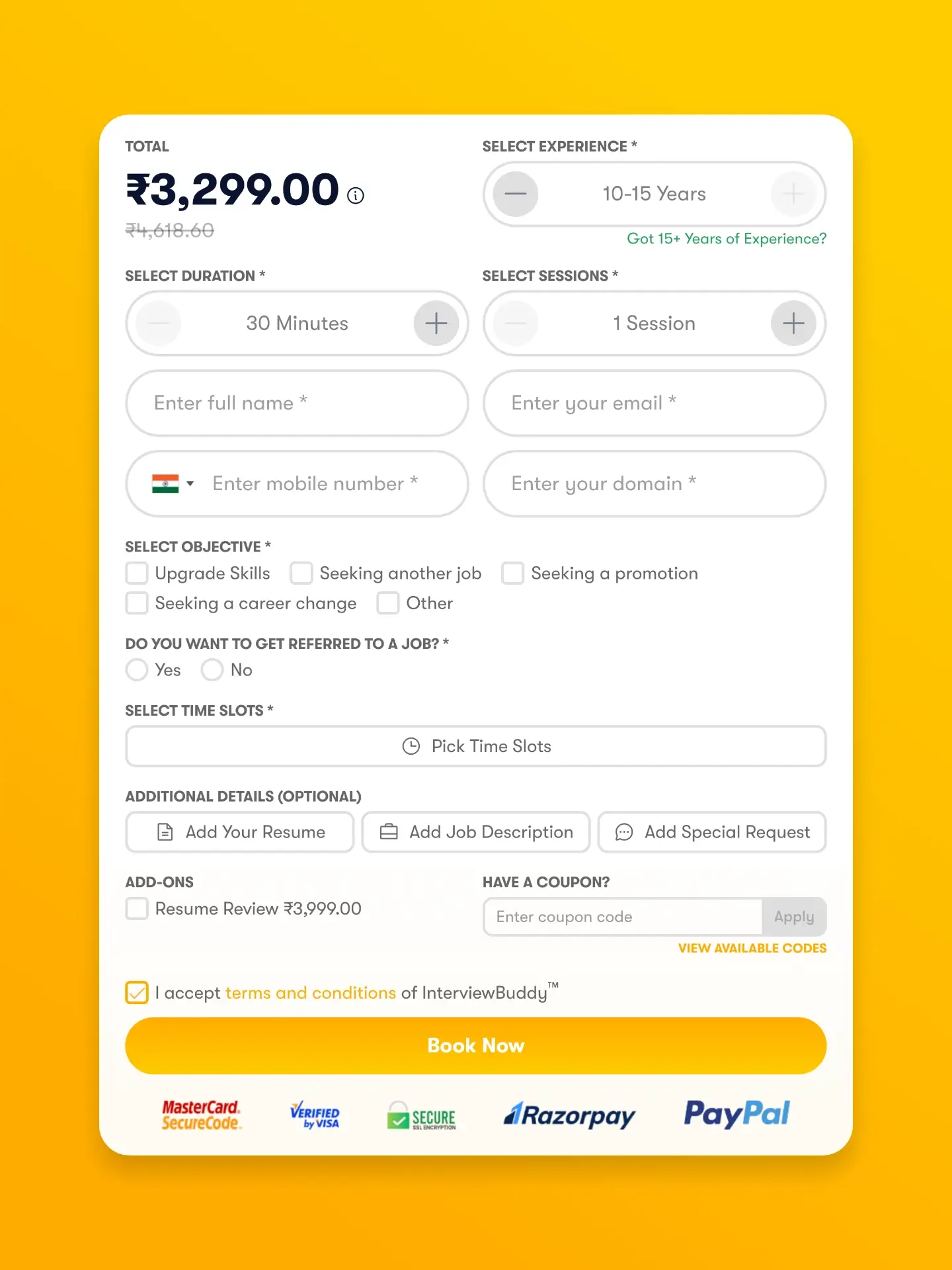
Task: View available coupon codes
Action: [x=752, y=948]
